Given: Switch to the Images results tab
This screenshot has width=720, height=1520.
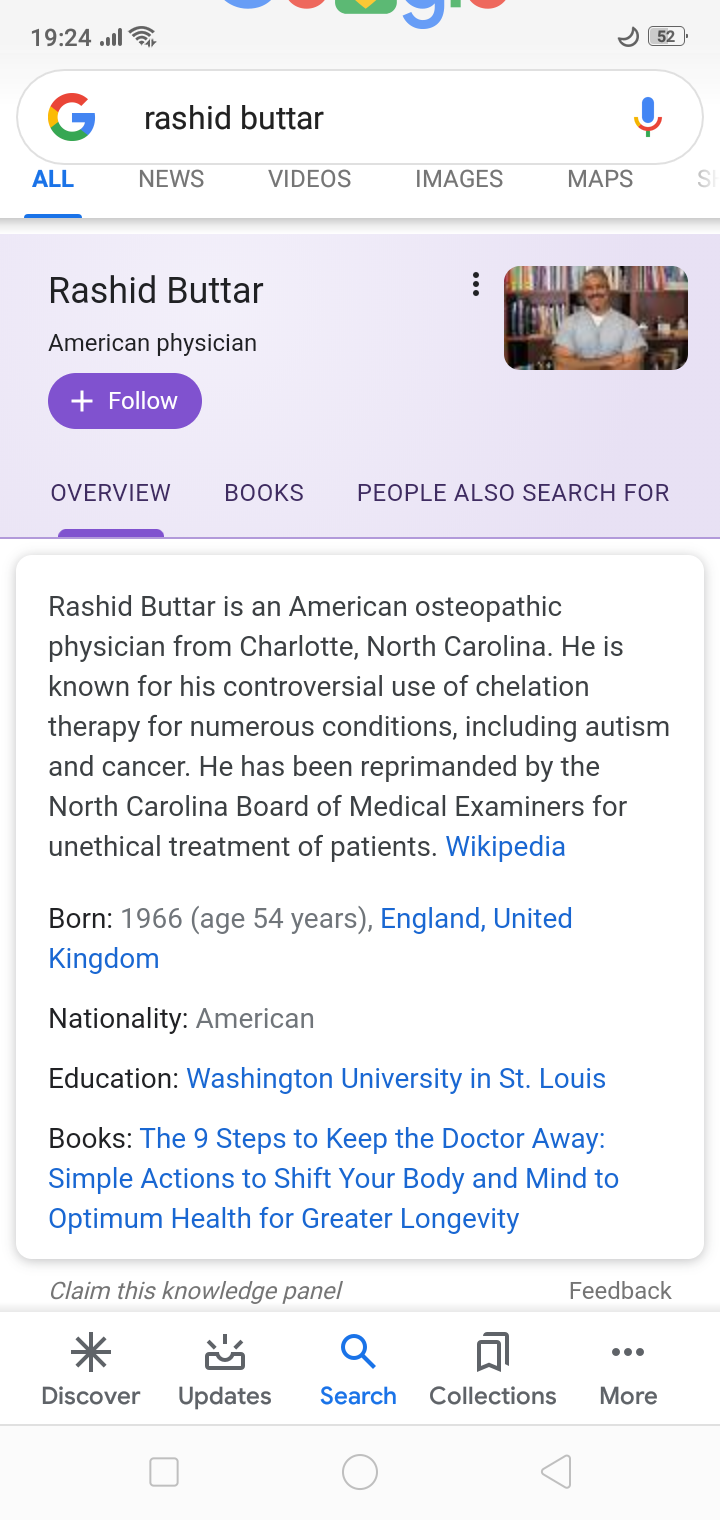Looking at the screenshot, I should pyautogui.click(x=459, y=179).
